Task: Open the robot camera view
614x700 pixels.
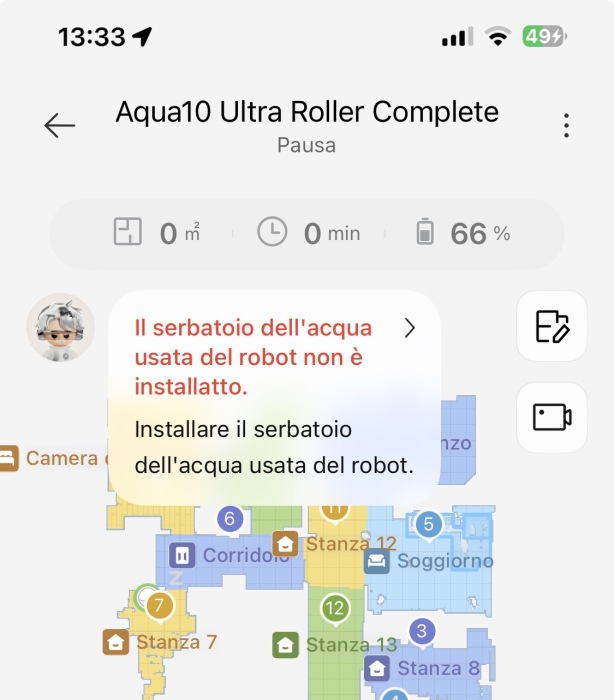Action: point(551,416)
